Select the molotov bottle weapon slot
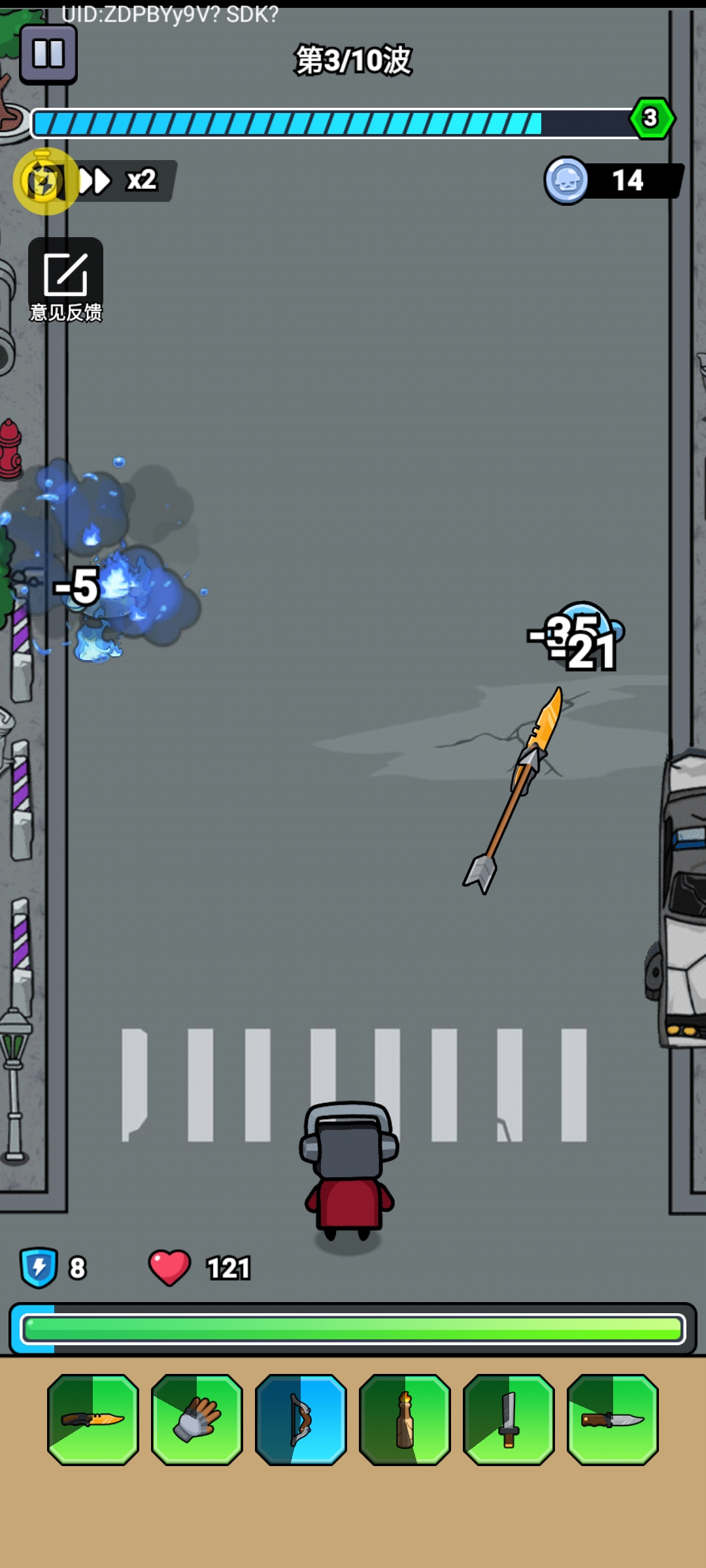 [405, 1419]
